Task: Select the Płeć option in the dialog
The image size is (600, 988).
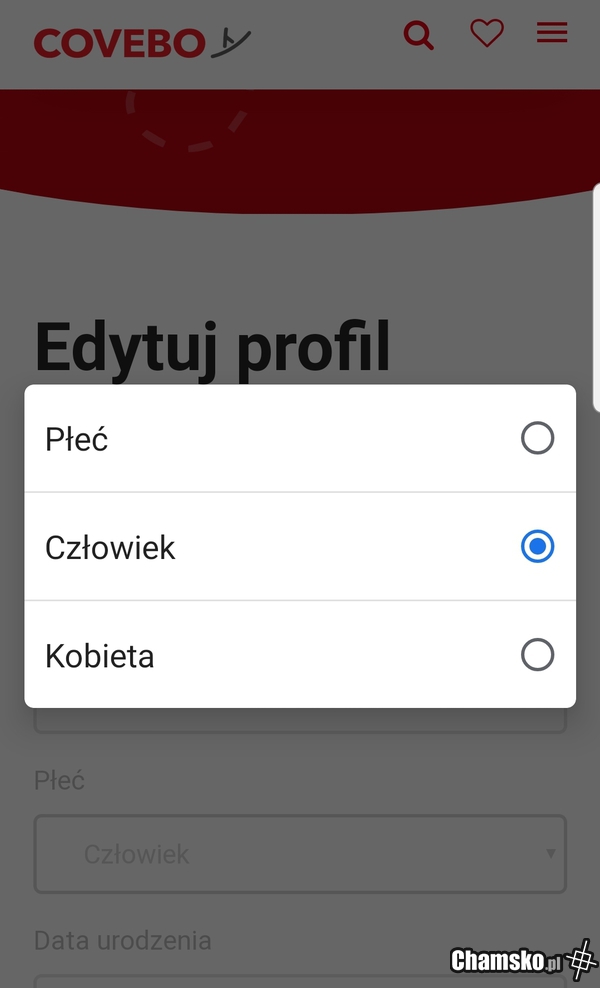Action: (x=537, y=438)
